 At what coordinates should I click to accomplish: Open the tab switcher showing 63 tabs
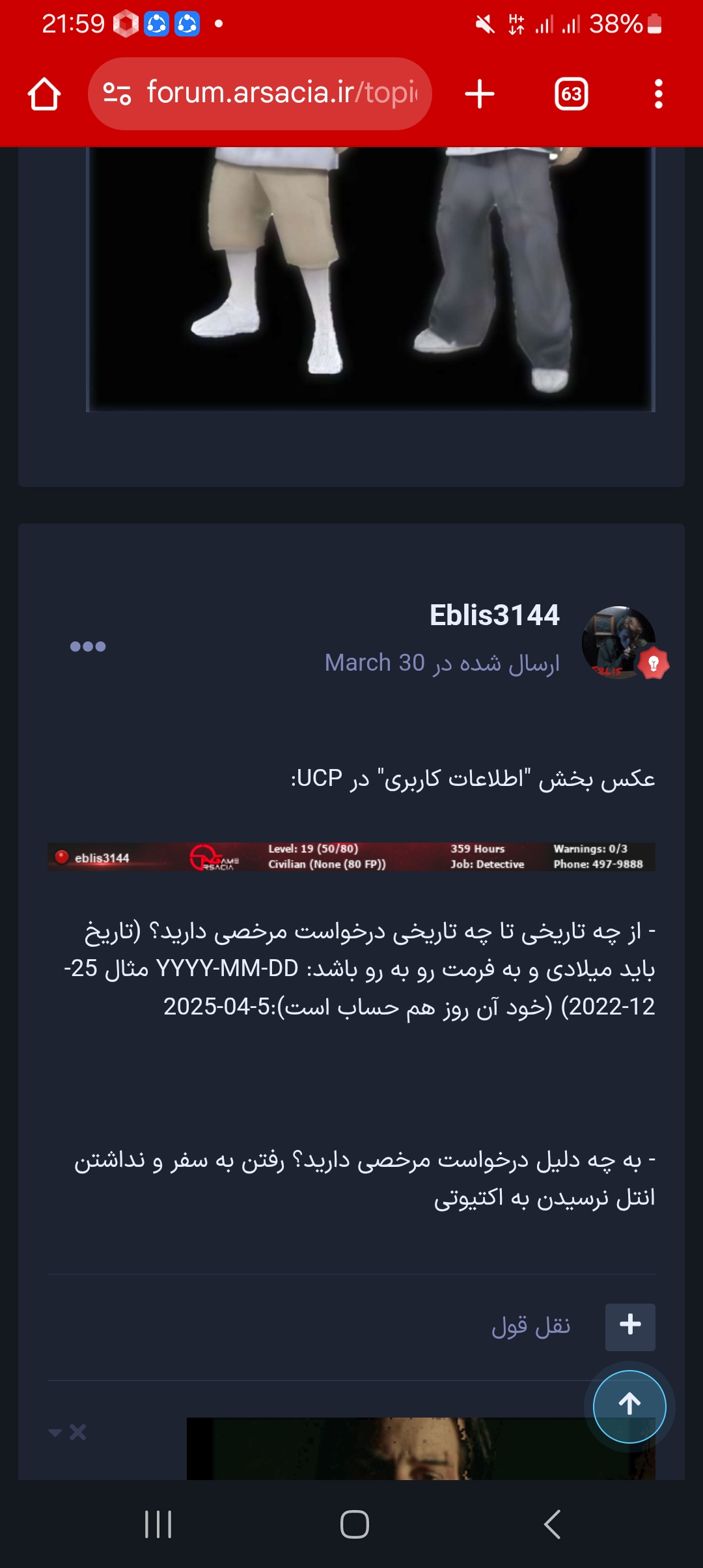(572, 94)
